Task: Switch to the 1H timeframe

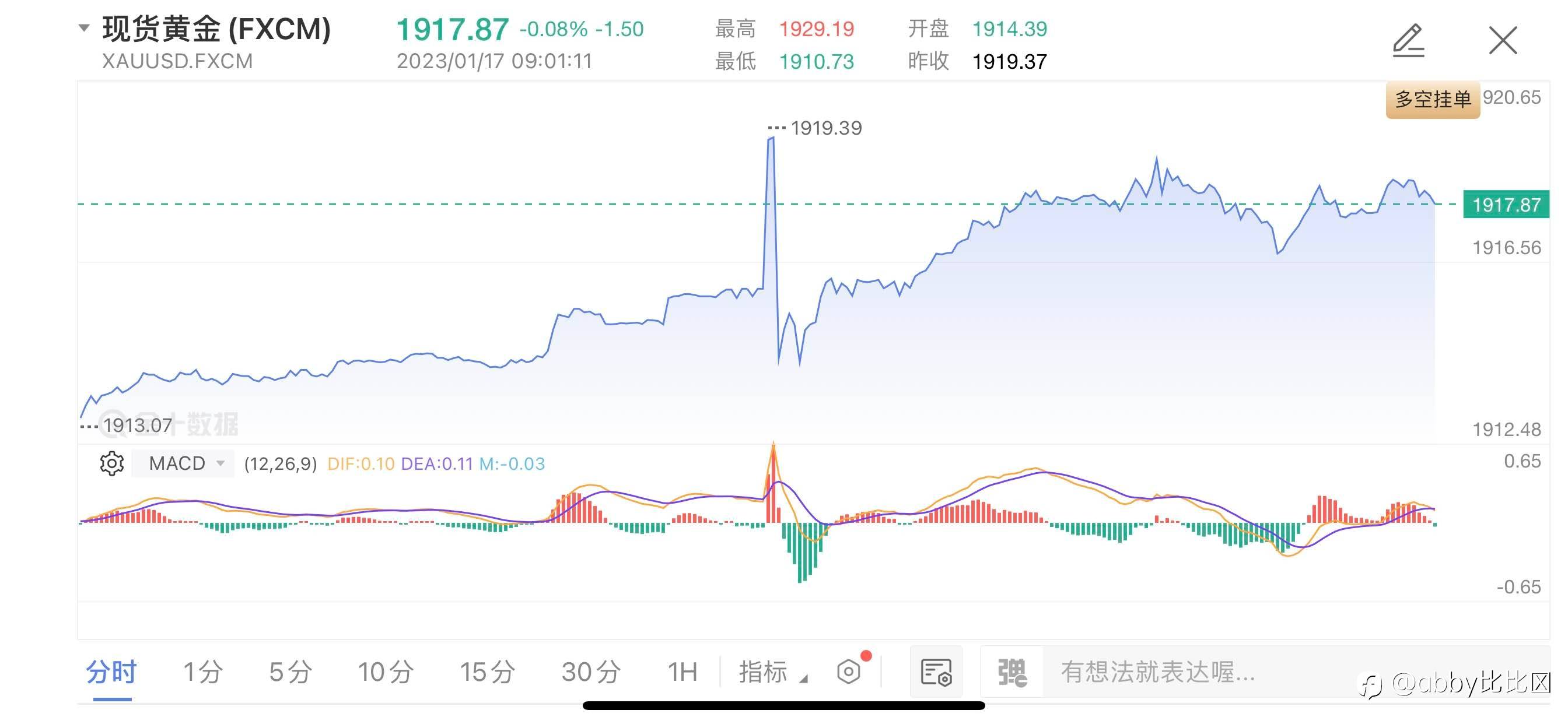Action: point(682,672)
